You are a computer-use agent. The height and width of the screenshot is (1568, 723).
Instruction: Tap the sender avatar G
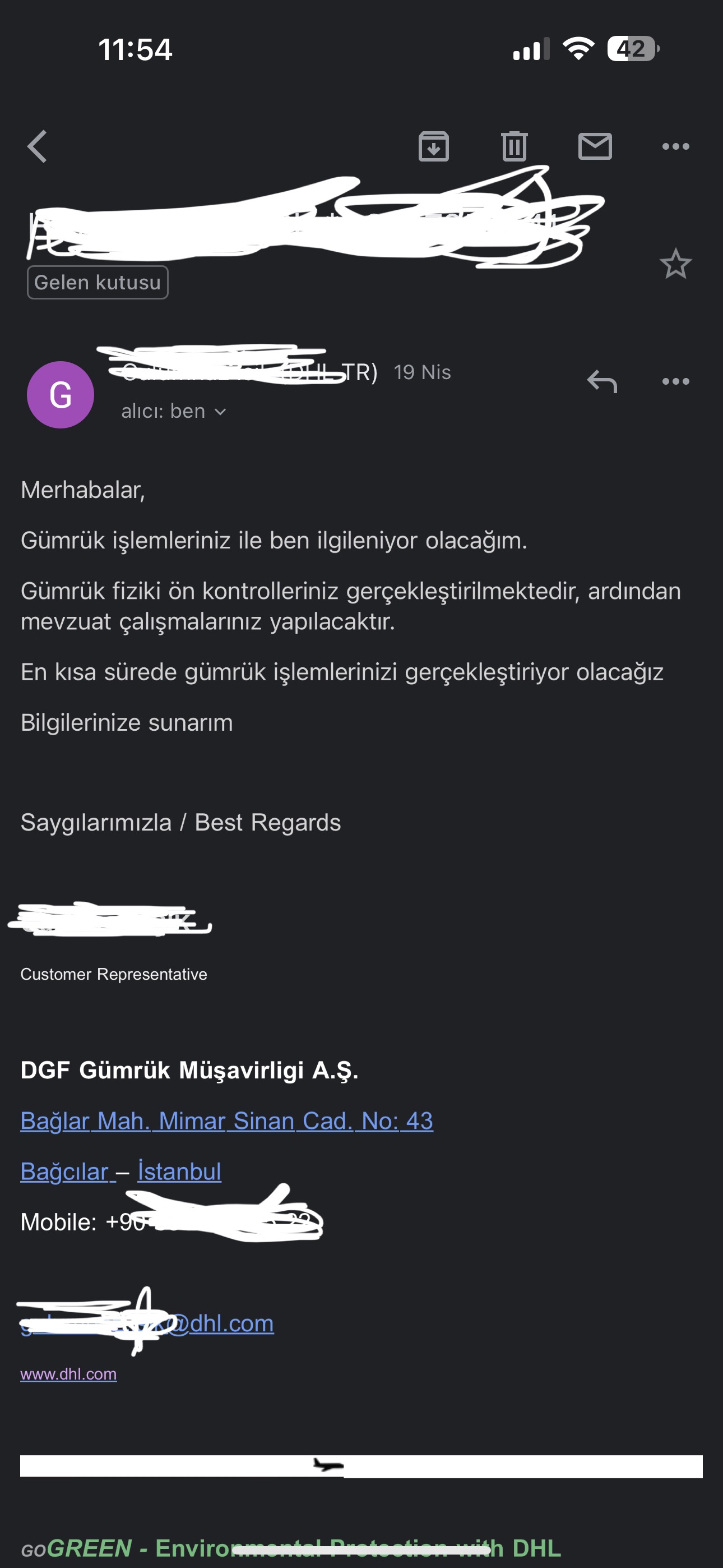61,395
